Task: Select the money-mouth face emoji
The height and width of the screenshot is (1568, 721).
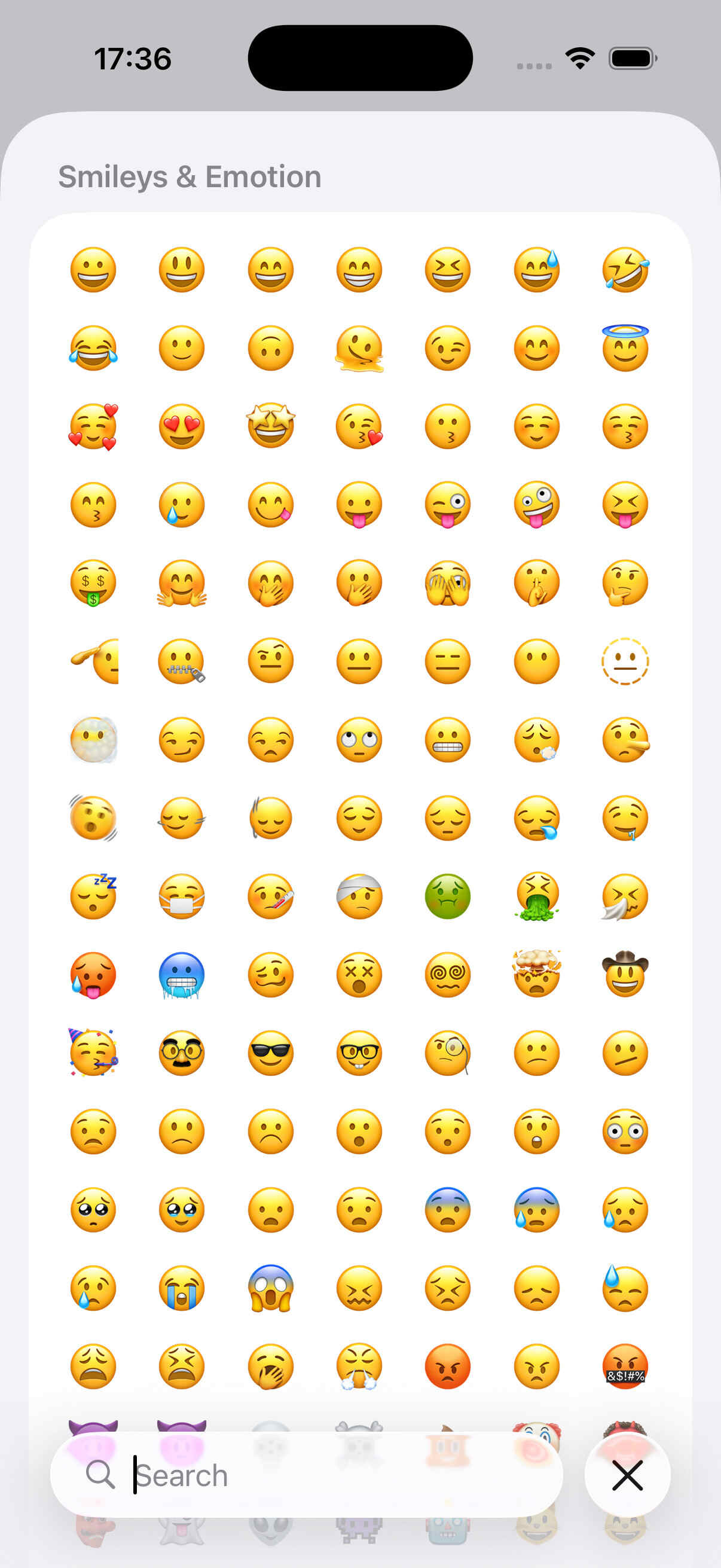Action: tap(93, 583)
